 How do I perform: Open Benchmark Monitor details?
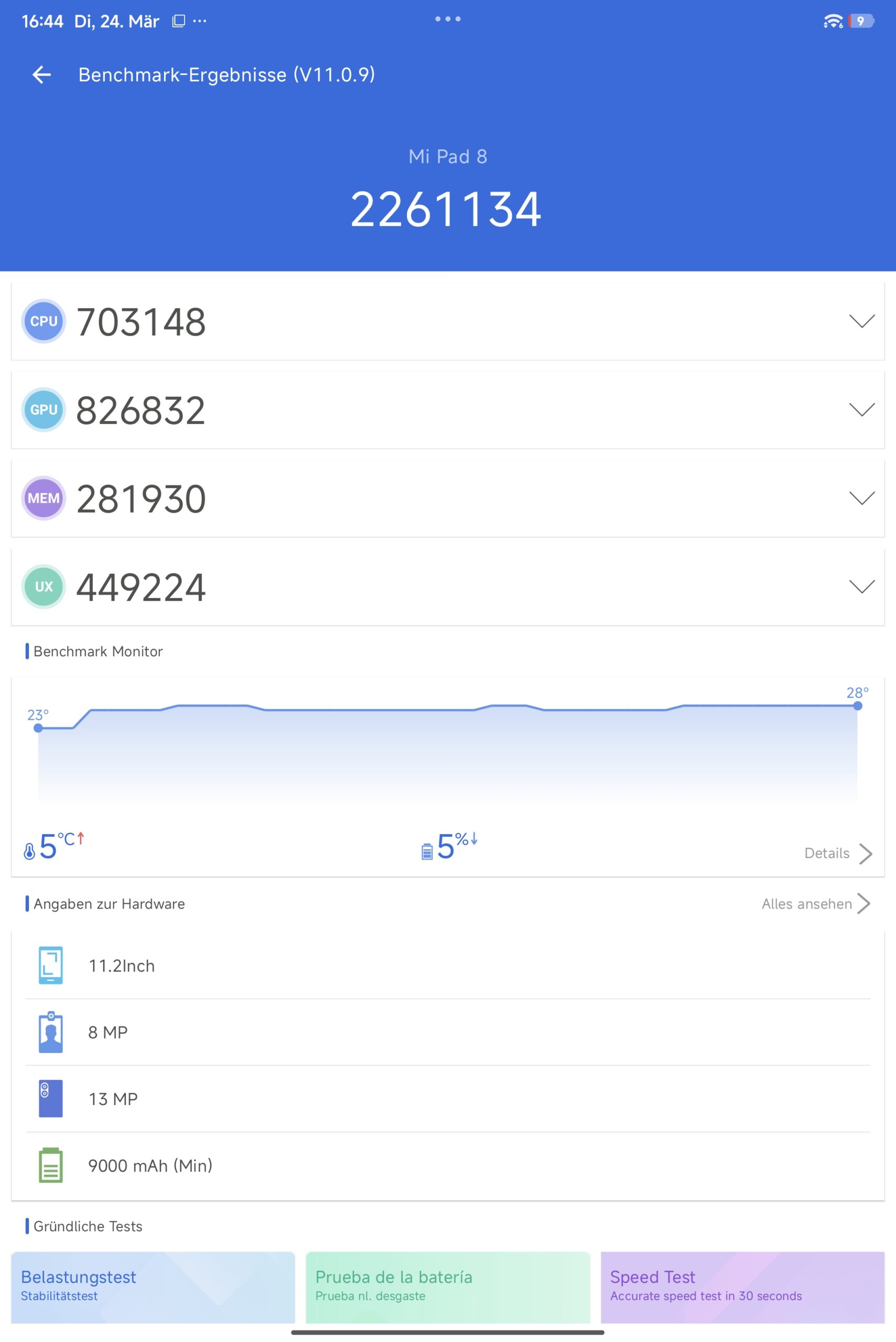click(x=837, y=853)
